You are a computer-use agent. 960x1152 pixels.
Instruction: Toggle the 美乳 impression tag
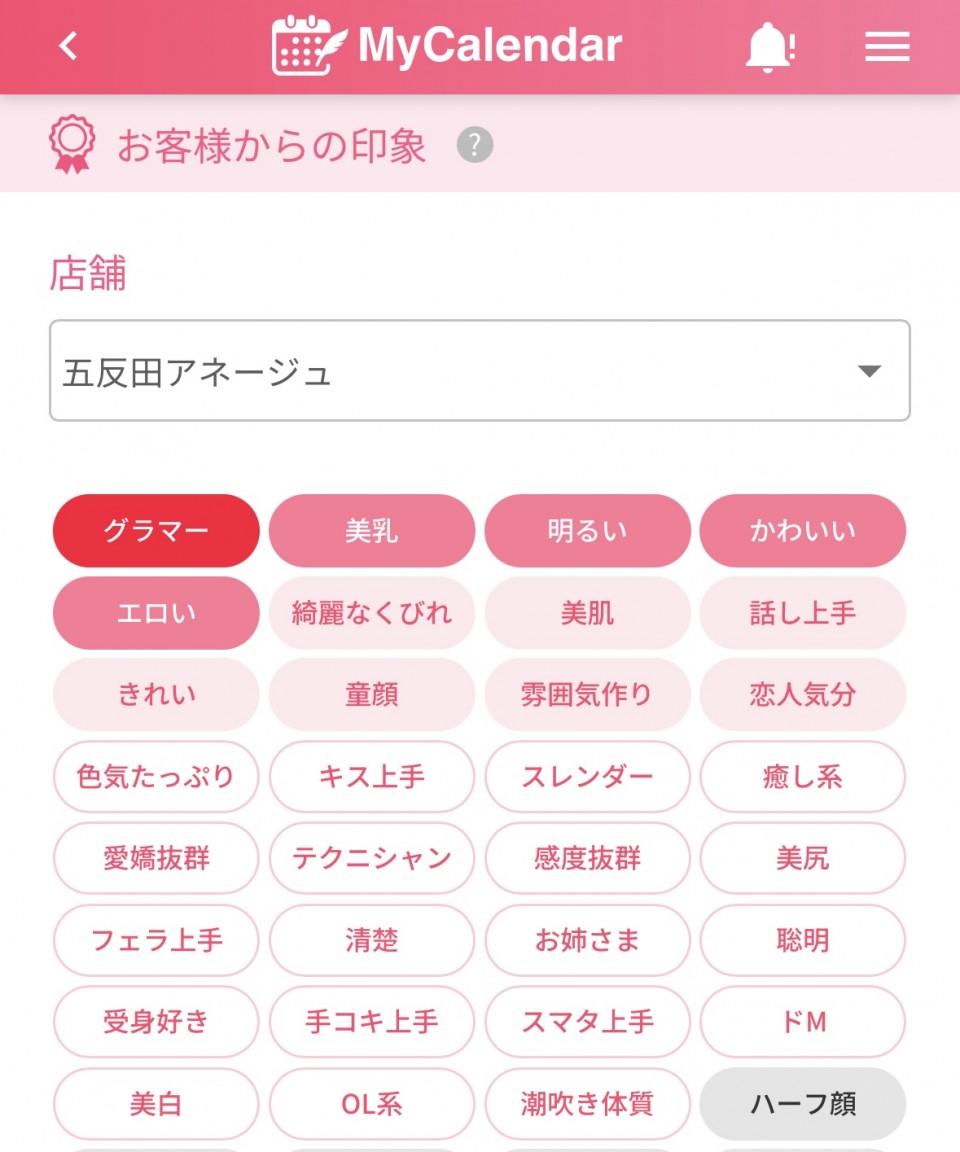pos(371,531)
